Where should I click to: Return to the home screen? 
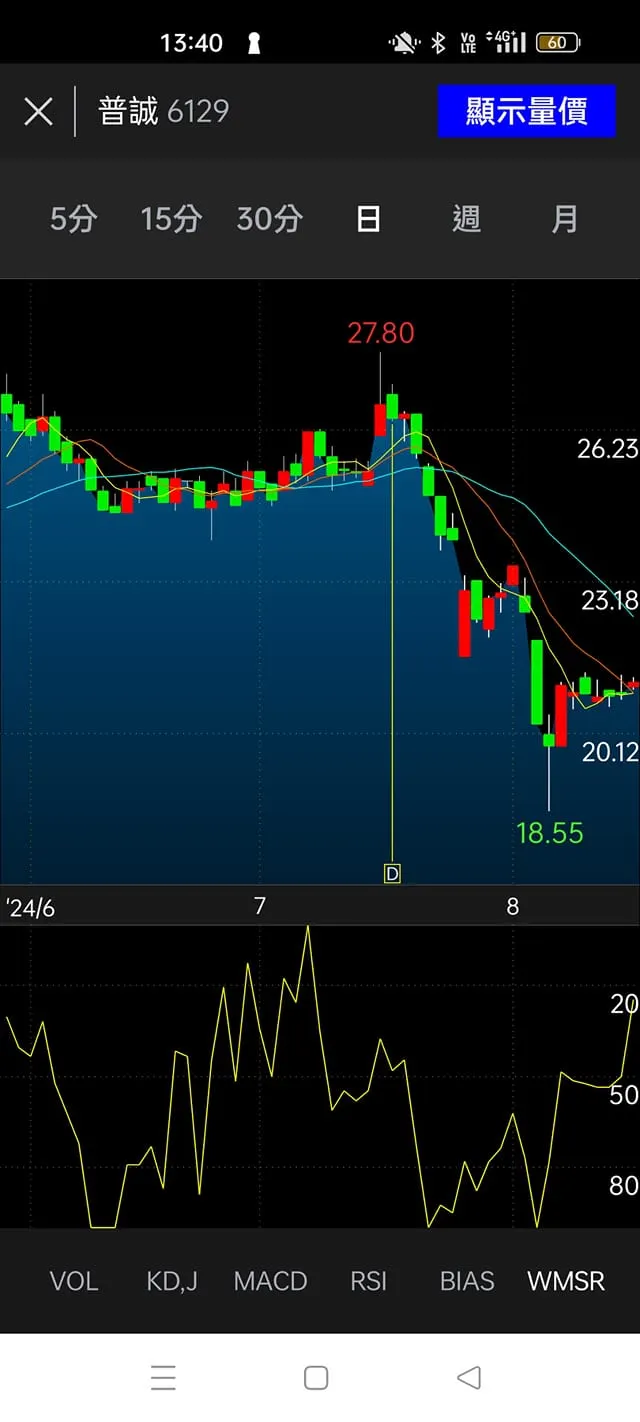[316, 1378]
